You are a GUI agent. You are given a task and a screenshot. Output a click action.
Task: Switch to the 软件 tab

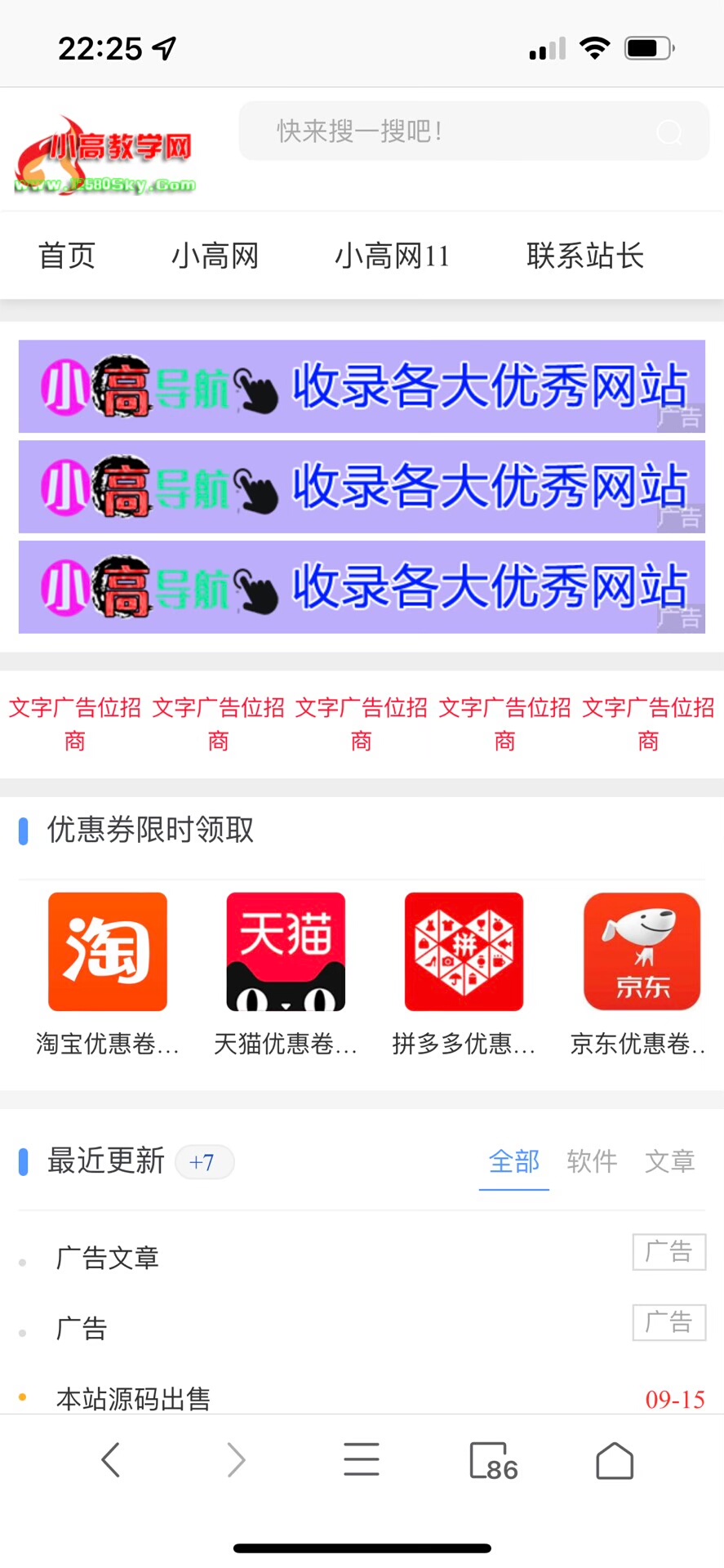(x=592, y=1160)
